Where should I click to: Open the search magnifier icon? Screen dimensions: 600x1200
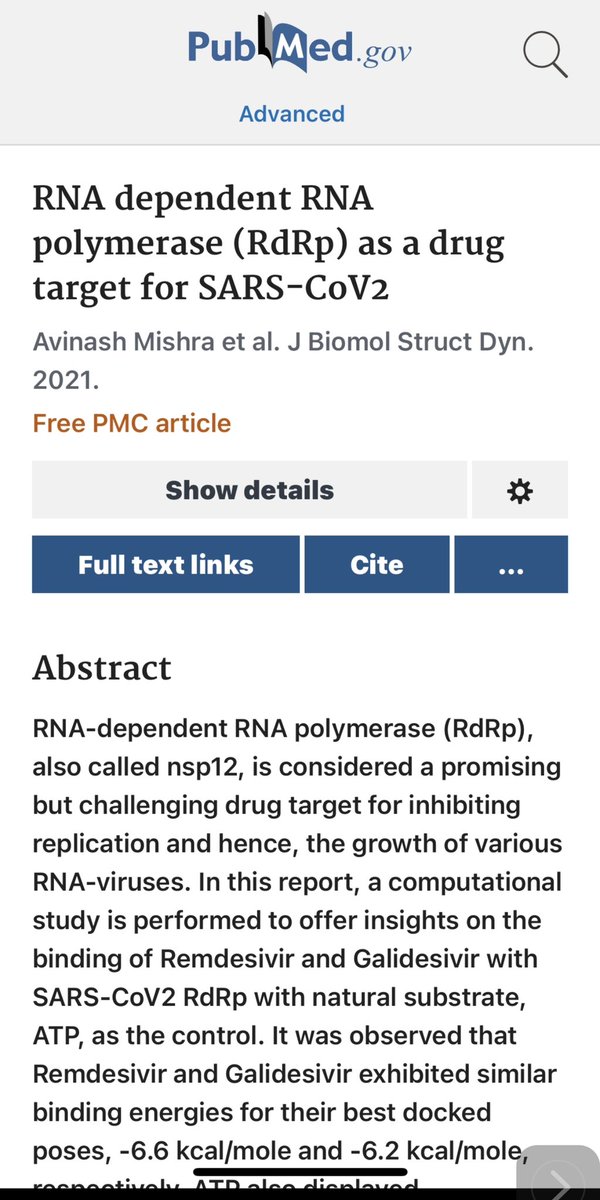[x=545, y=54]
